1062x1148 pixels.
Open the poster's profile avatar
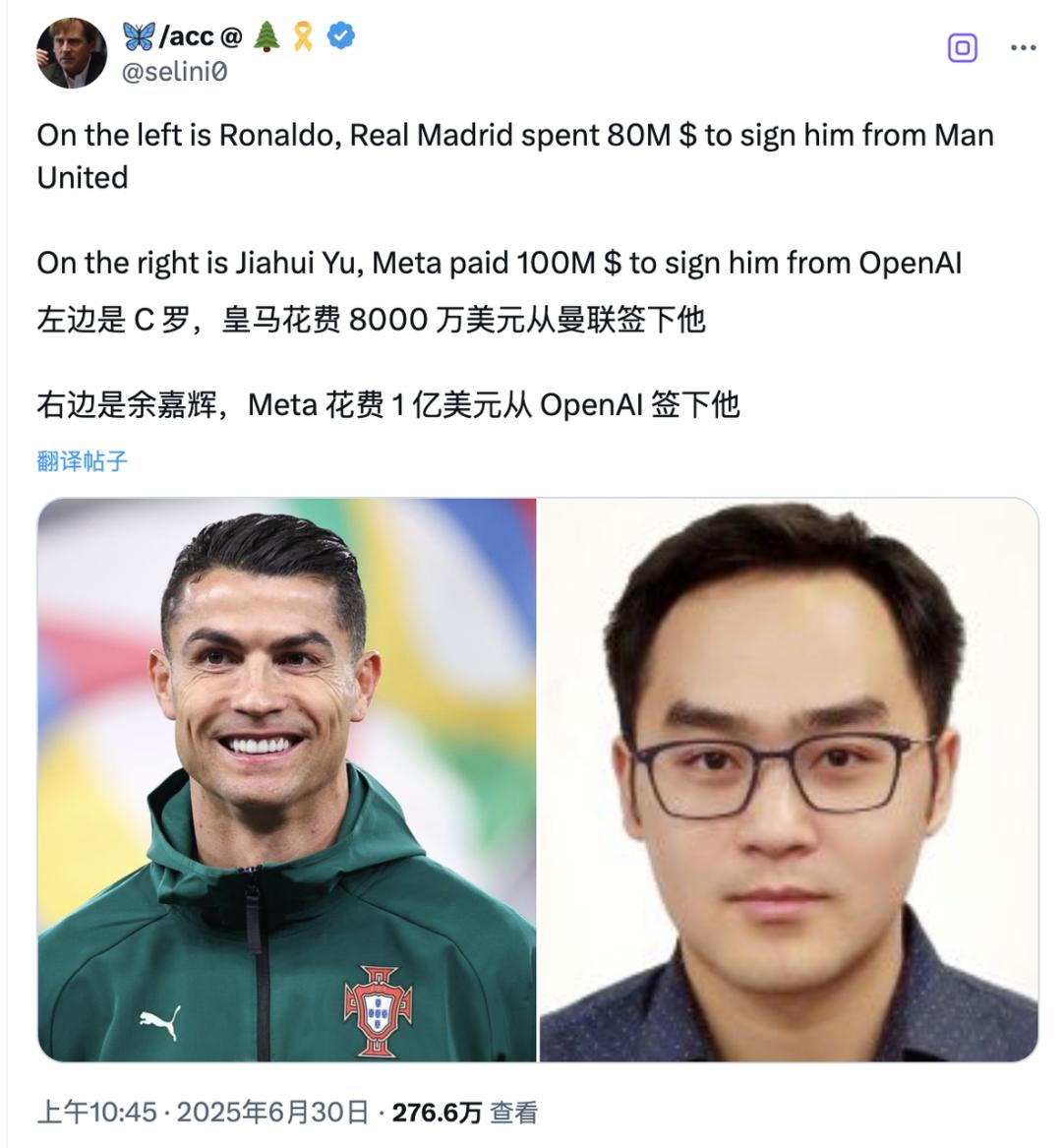pyautogui.click(x=71, y=53)
